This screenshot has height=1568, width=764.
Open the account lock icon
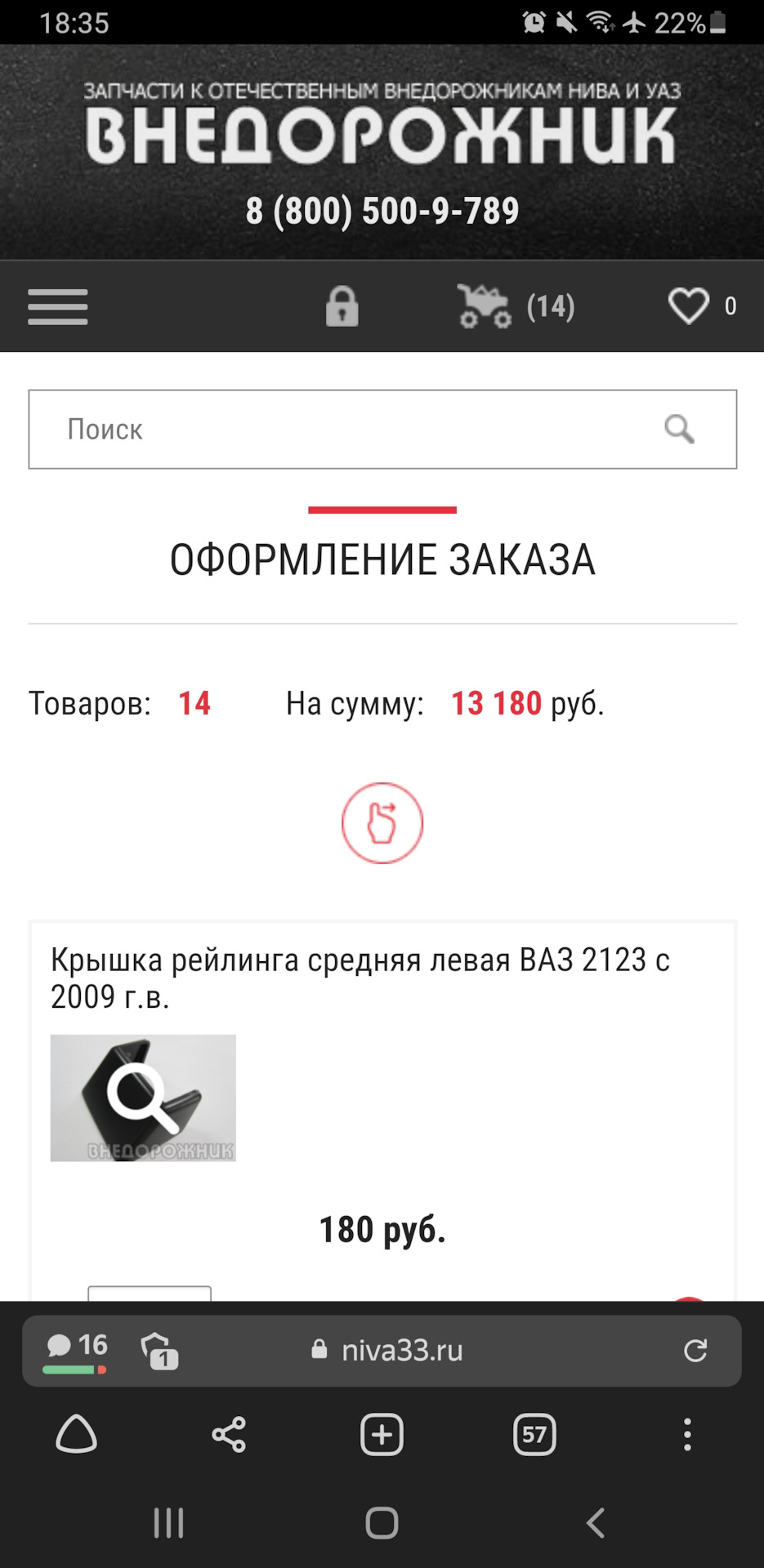point(342,307)
